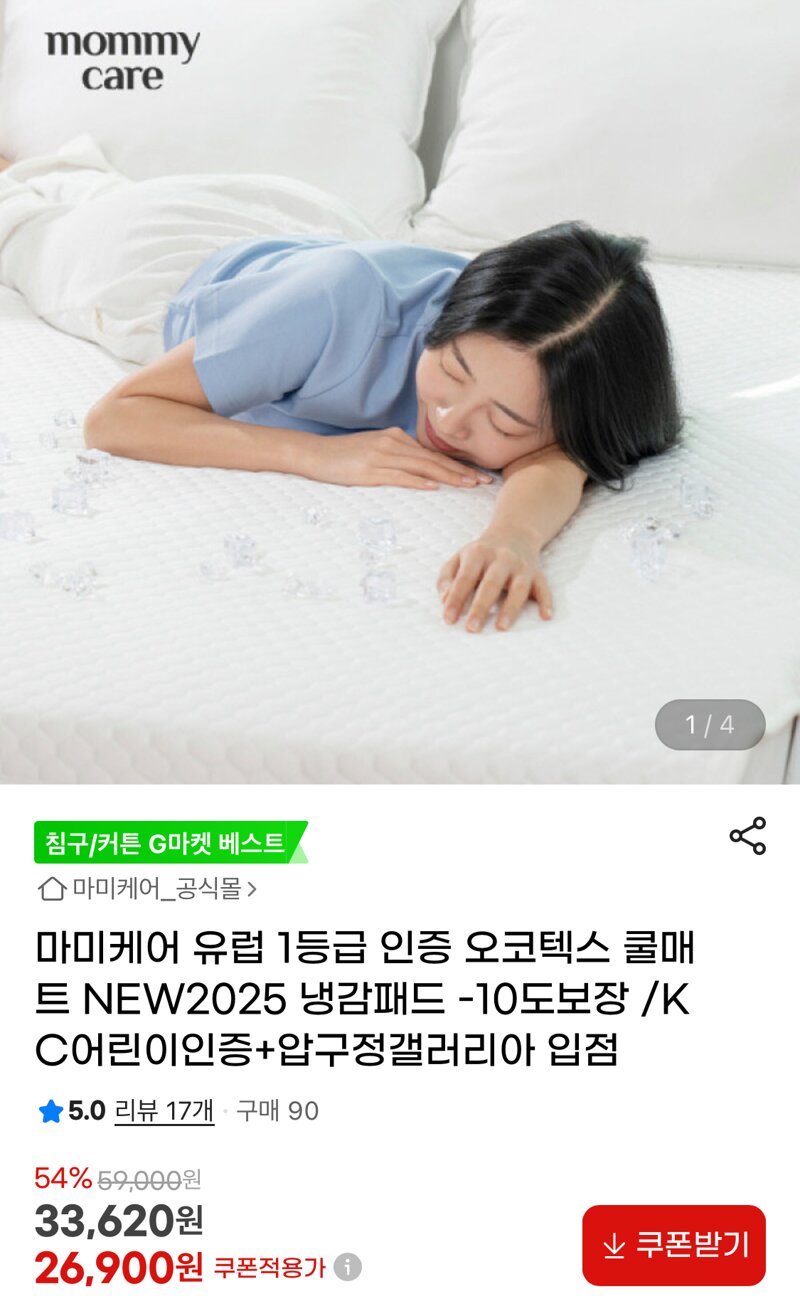Open the 마미케어_공식몰 store link
The width and height of the screenshot is (800, 1316).
pos(147,888)
